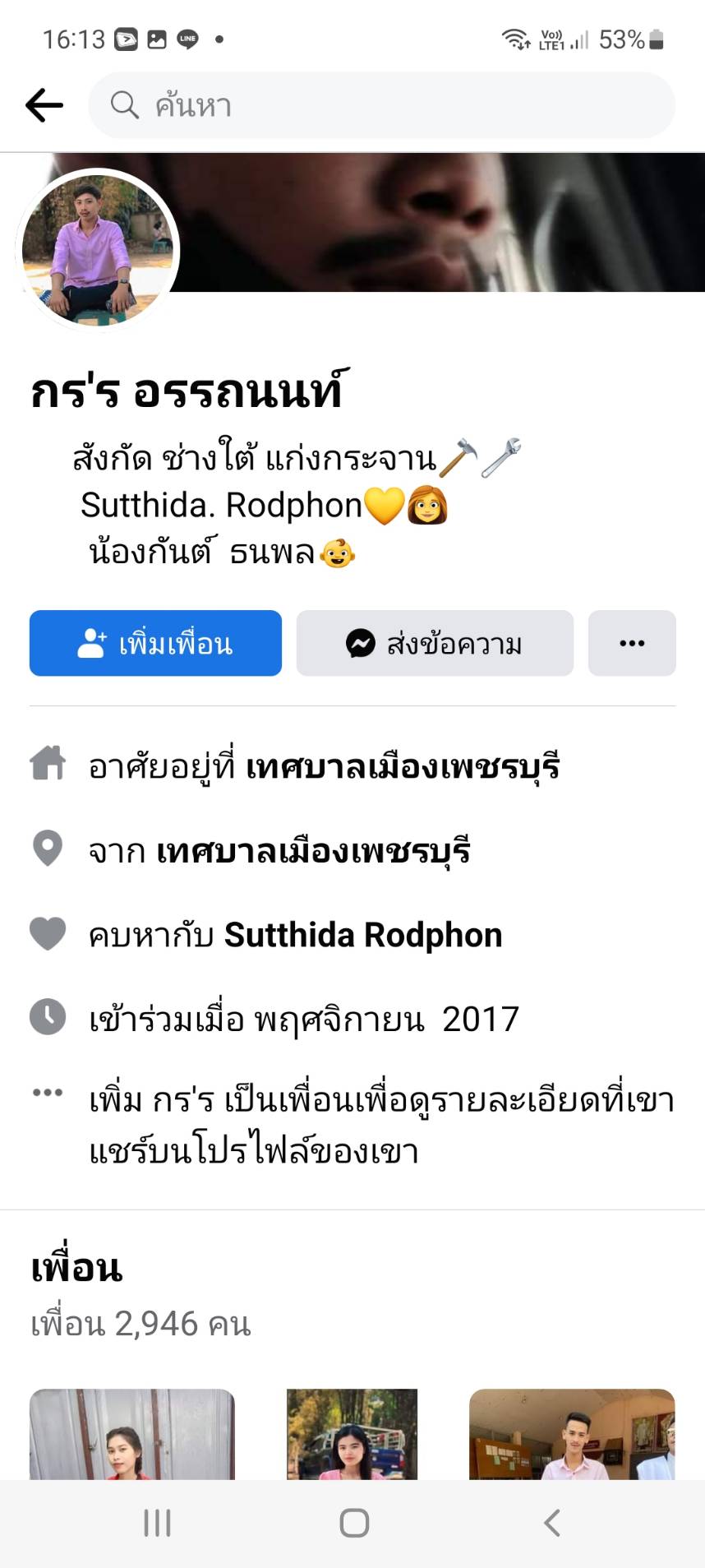Screen dimensions: 705x1568
Task: Open hometown เทศบาลเมืองเพชรบุรี after จาก
Action: (x=313, y=851)
